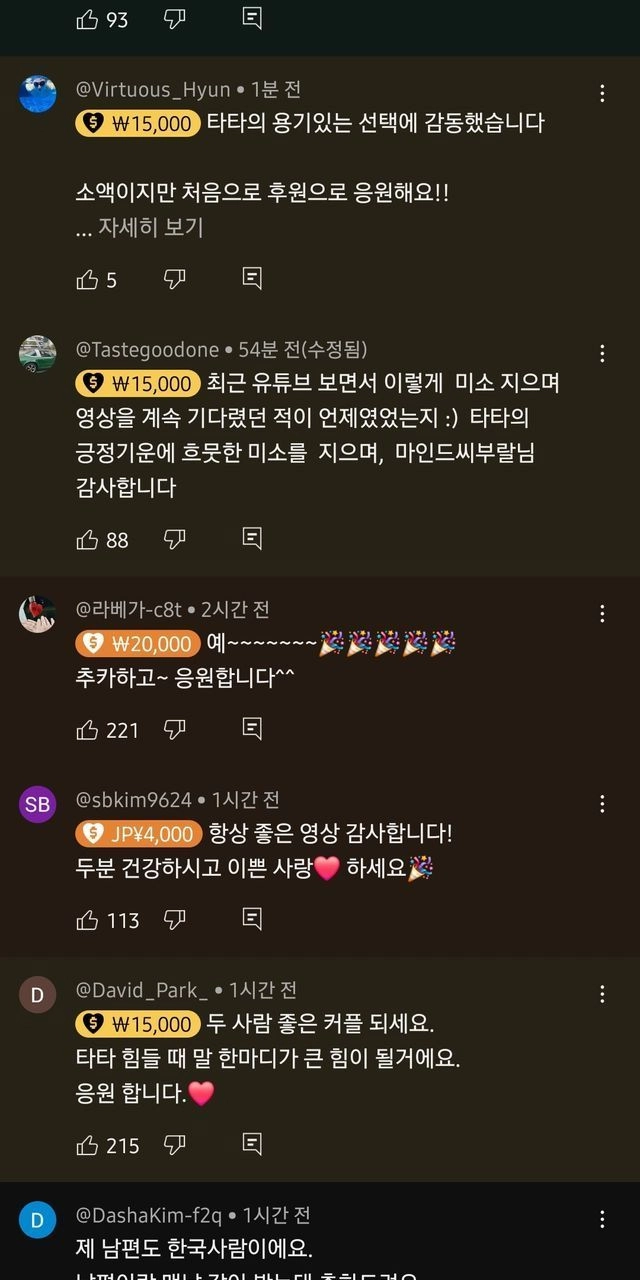View the profile of @Tastegoodone
Screen dimensions: 640x1280
[38, 354]
